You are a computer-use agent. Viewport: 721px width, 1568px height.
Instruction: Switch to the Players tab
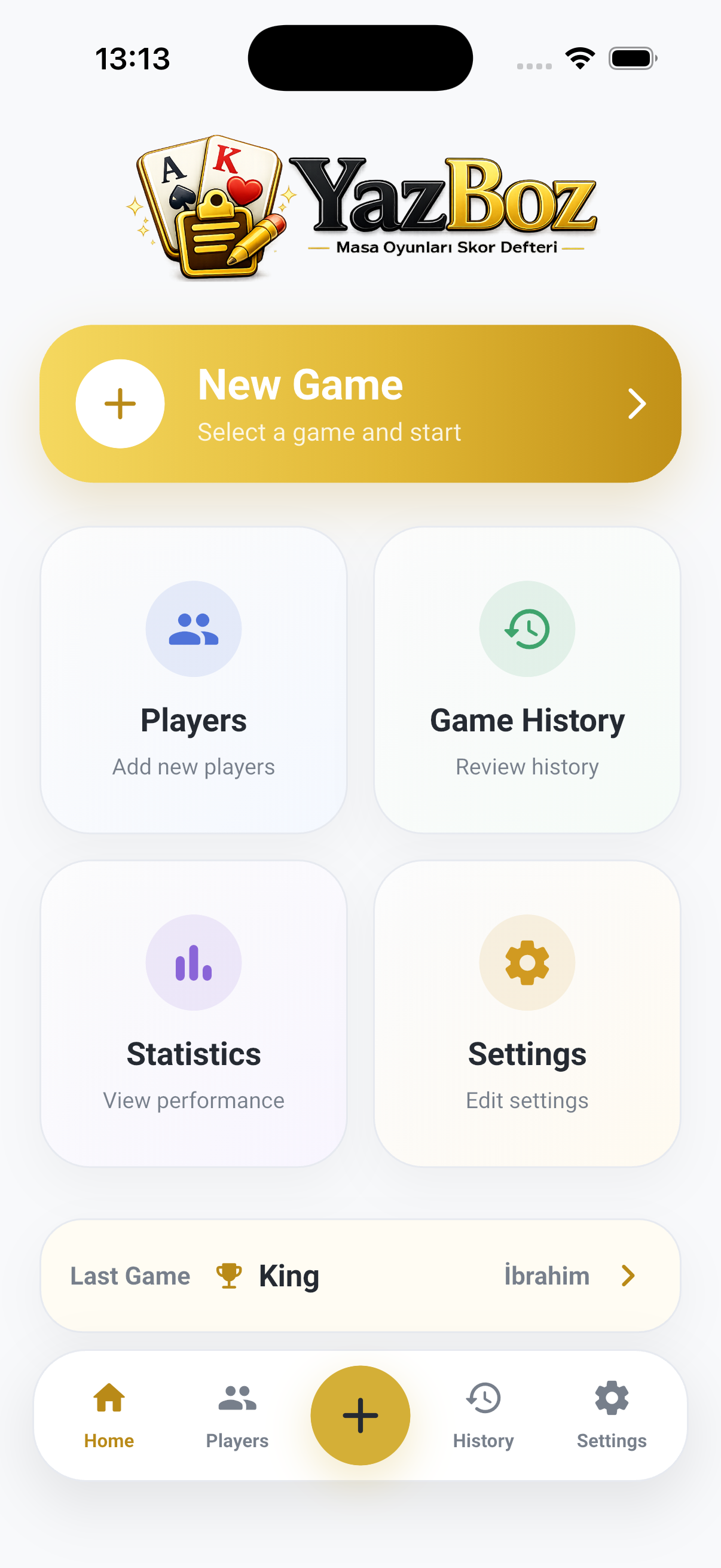[237, 1416]
